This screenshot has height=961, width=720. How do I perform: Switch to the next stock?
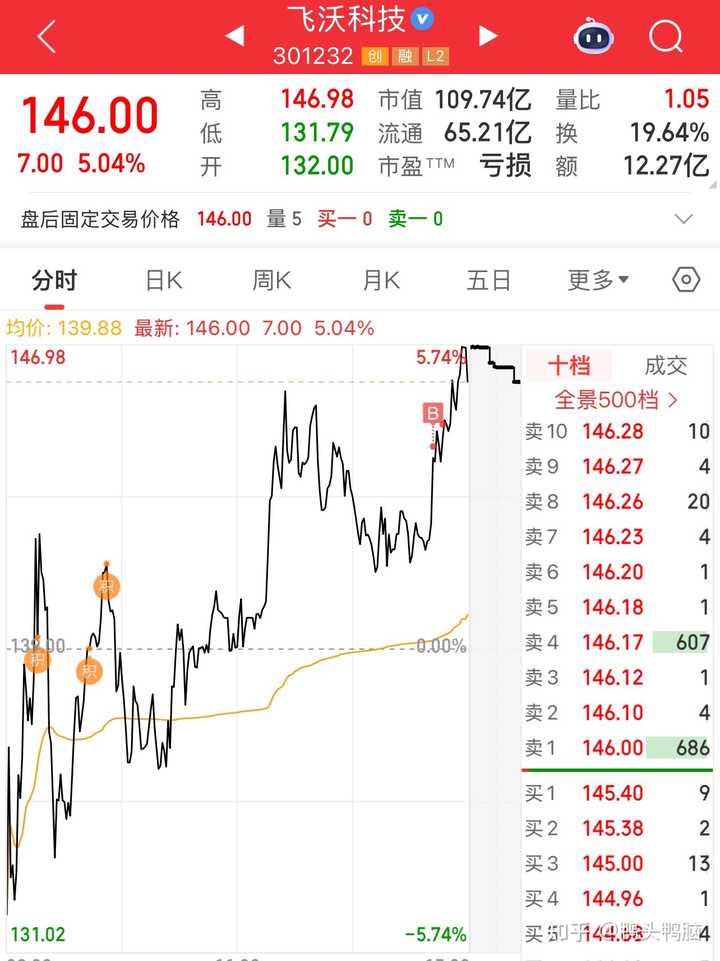[488, 37]
